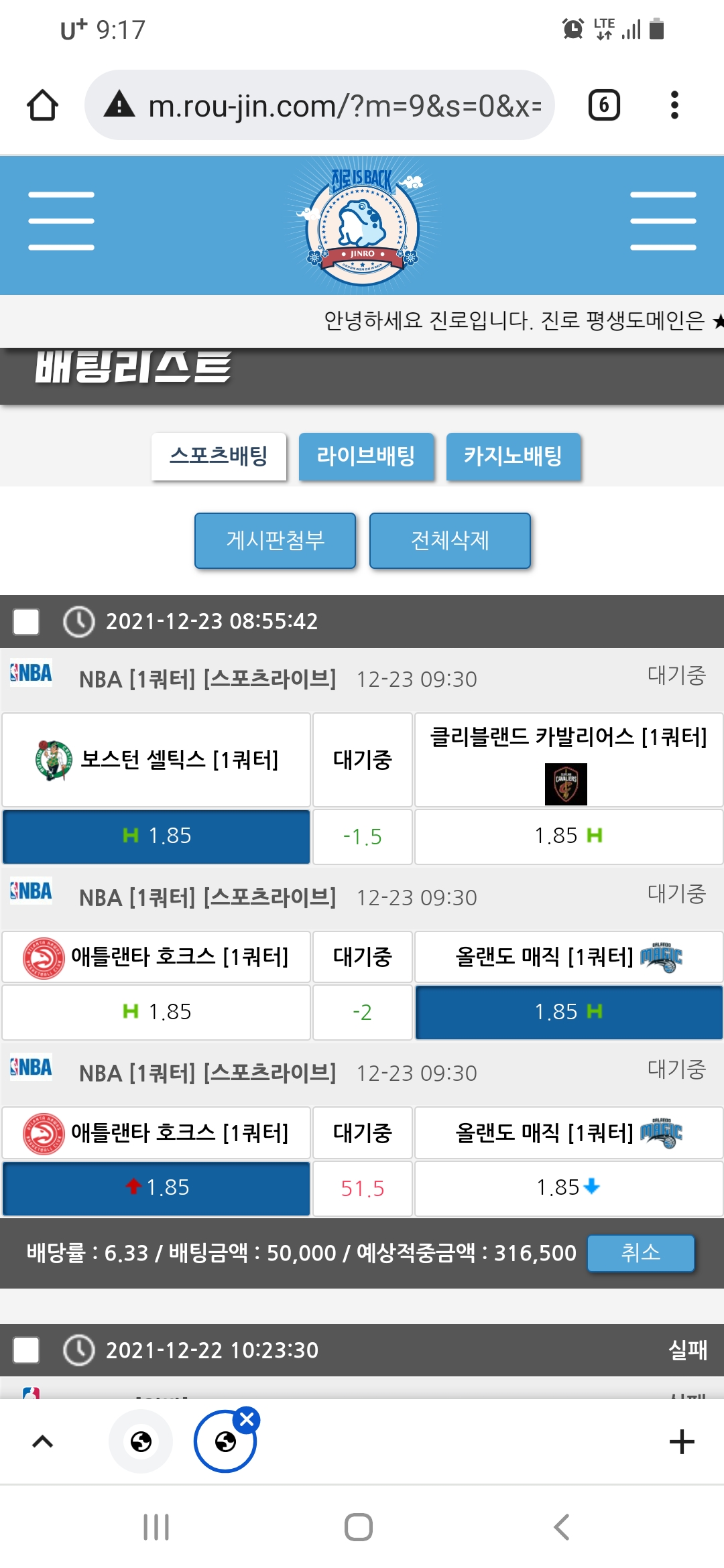Open the right hamburger menu
This screenshot has height=1568, width=724.
[662, 221]
